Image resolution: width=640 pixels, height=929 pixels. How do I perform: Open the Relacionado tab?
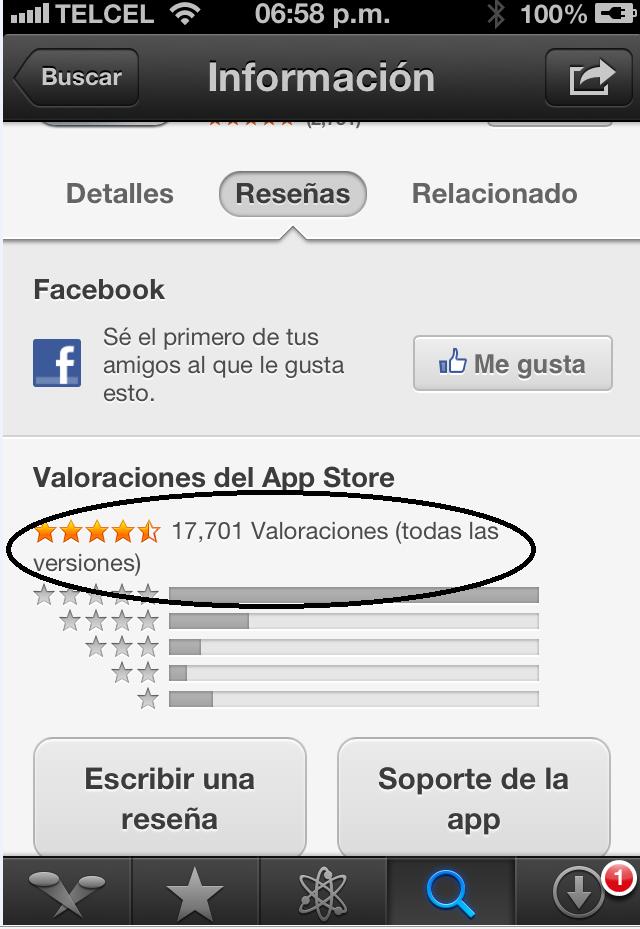(x=494, y=193)
